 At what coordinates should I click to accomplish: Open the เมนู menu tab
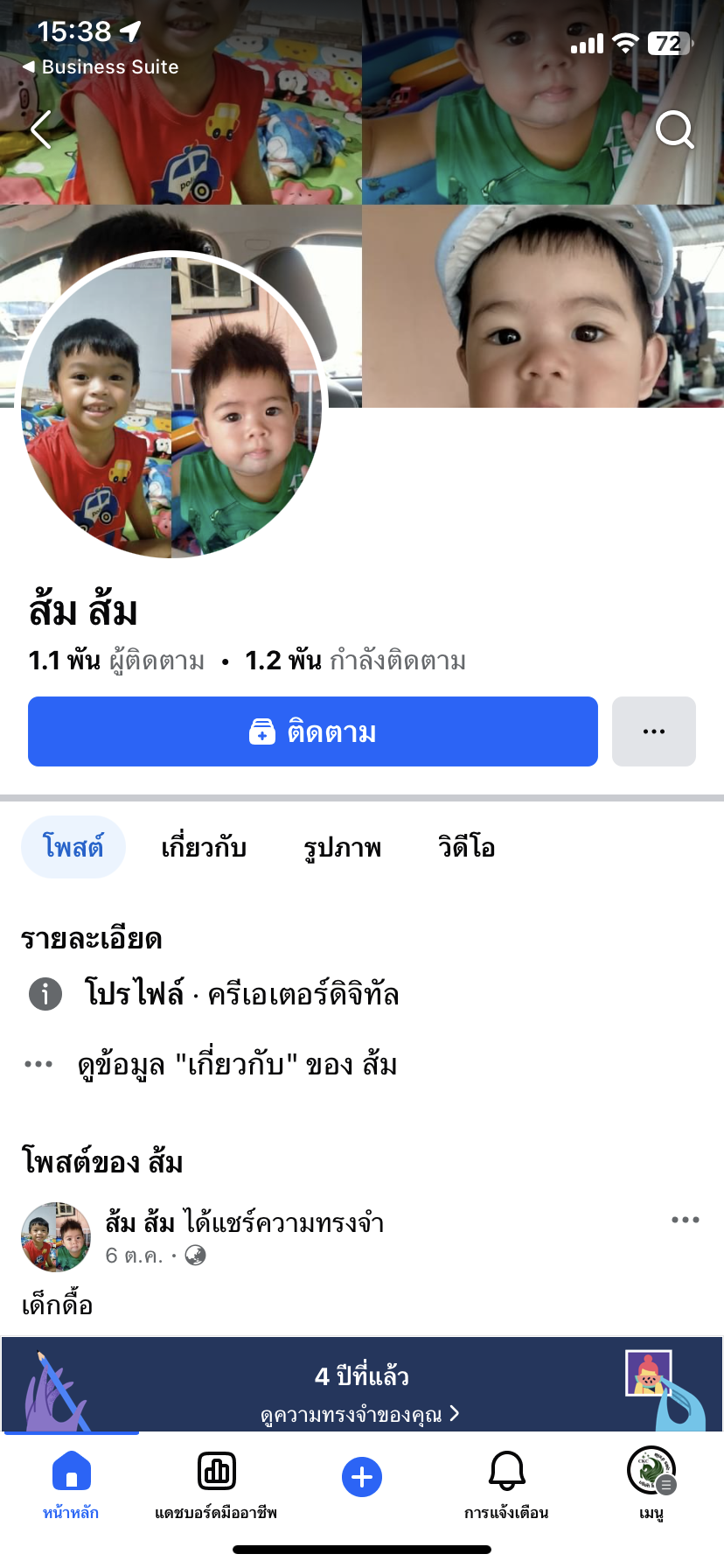[651, 1483]
